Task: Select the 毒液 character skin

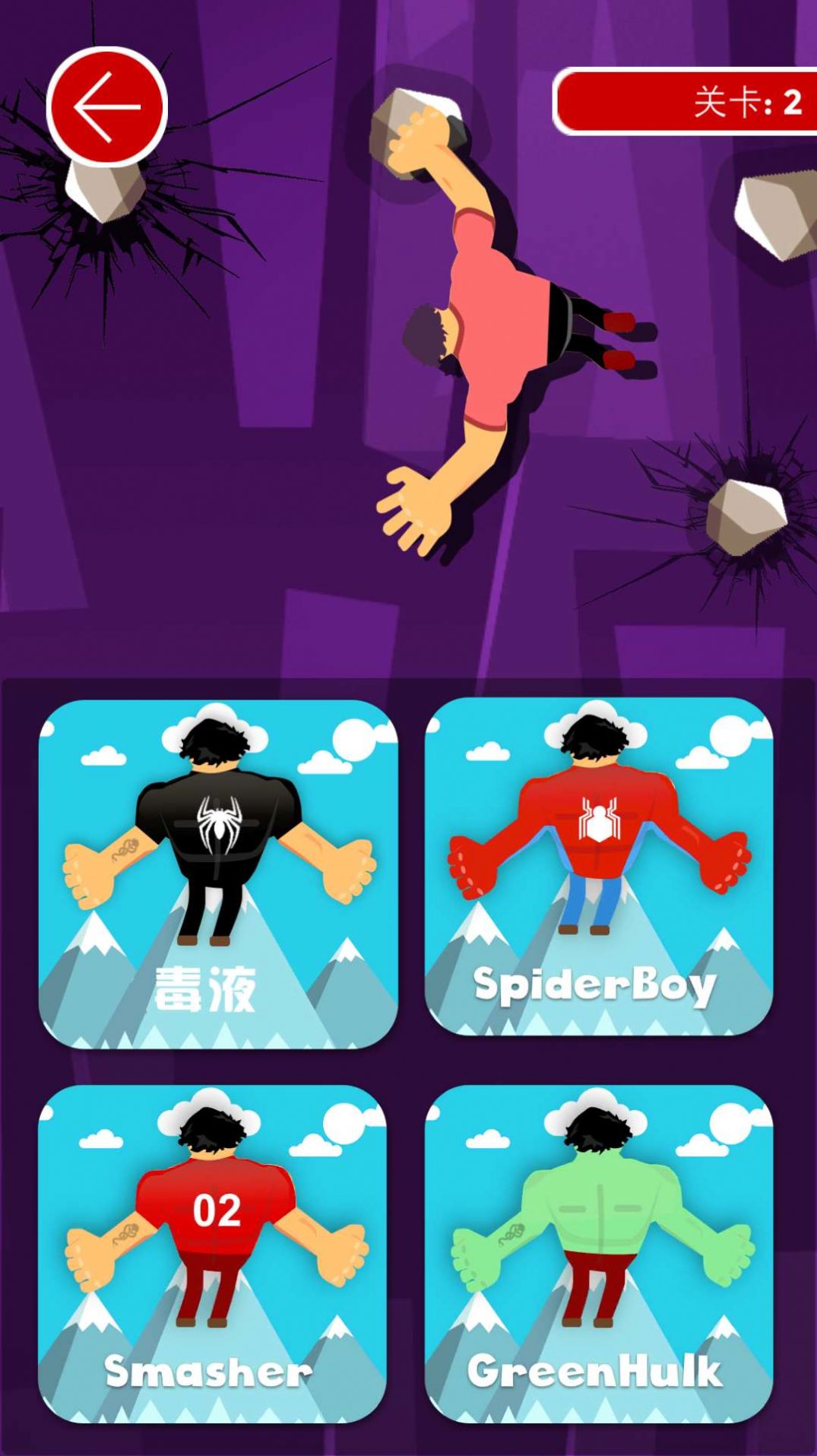Action: 218,874
